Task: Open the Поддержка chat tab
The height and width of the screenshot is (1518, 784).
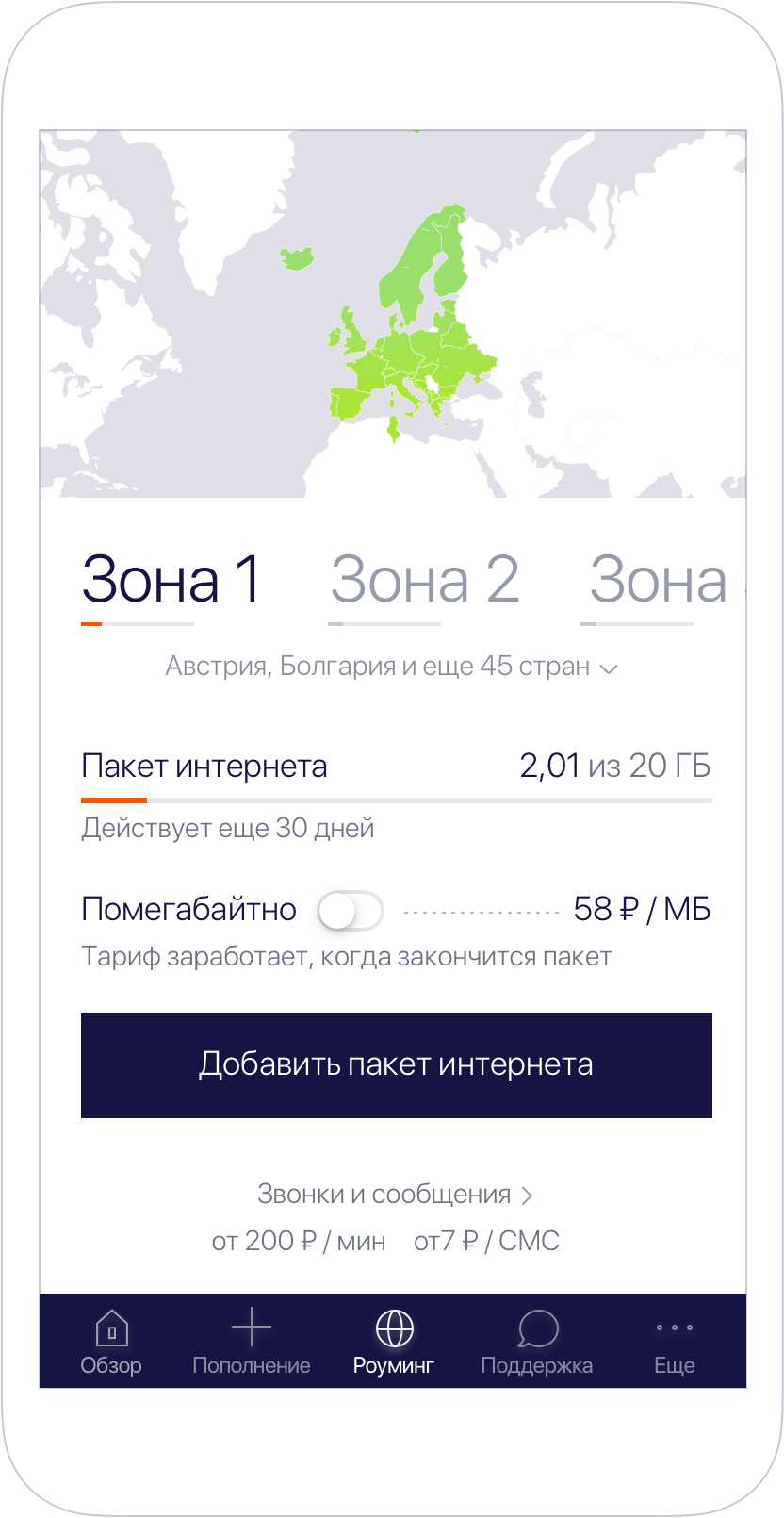Action: 536,1343
